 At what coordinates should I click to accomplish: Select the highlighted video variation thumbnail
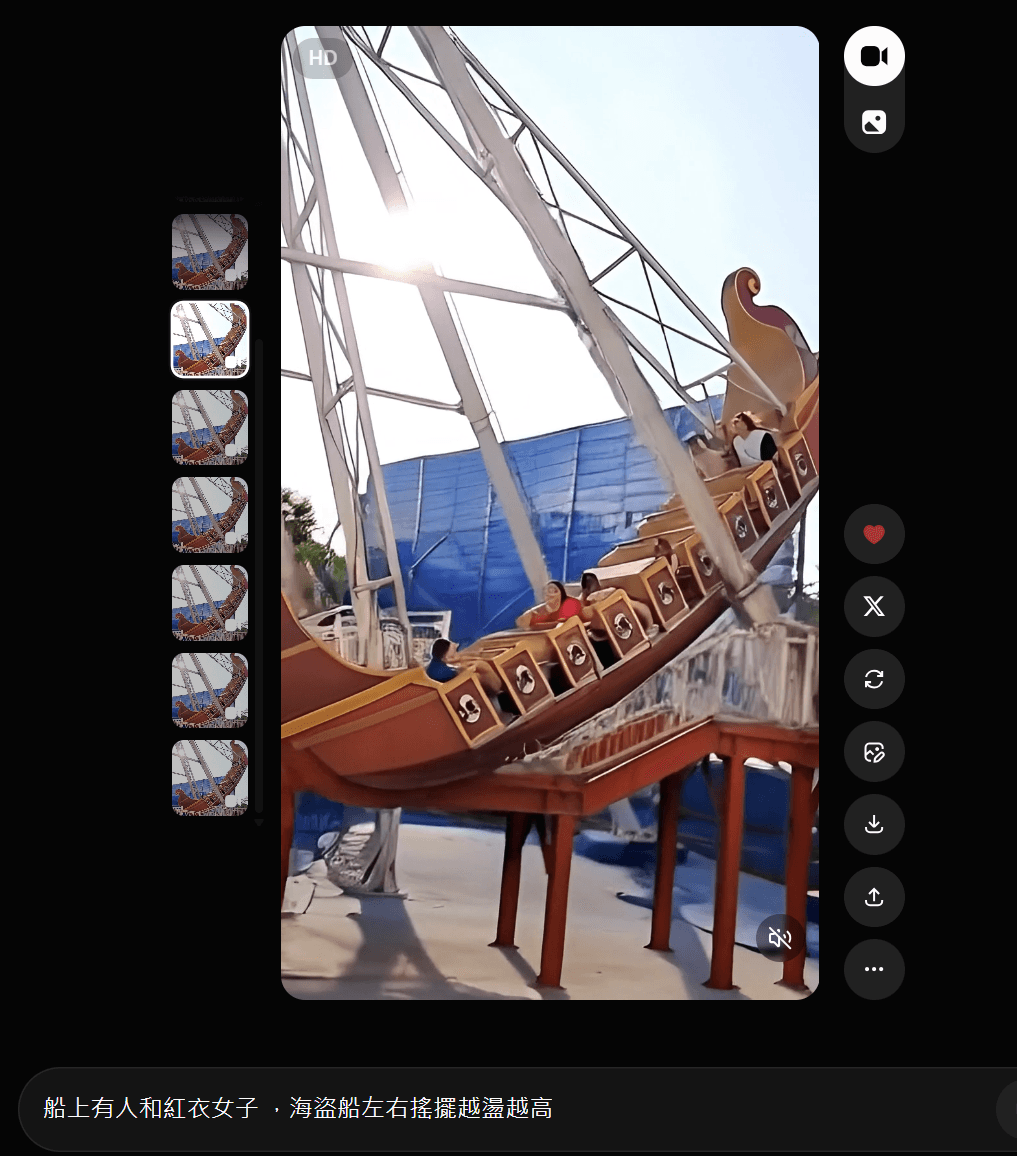[x=210, y=339]
